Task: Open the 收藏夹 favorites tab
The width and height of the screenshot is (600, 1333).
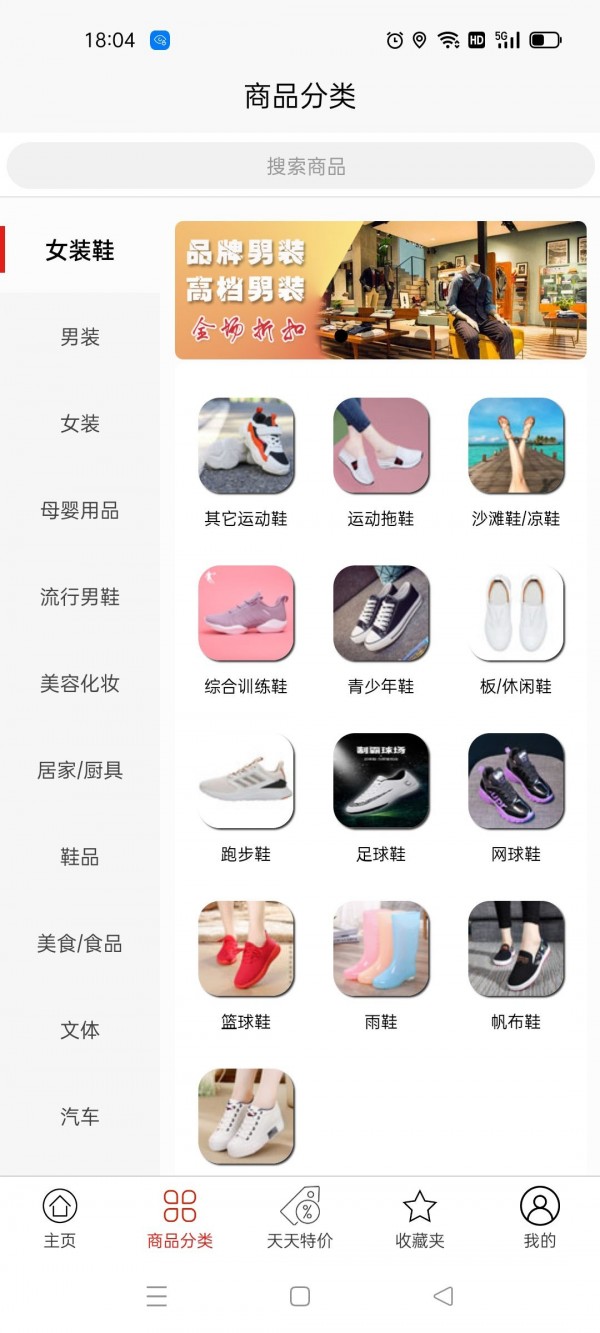Action: [x=420, y=1218]
